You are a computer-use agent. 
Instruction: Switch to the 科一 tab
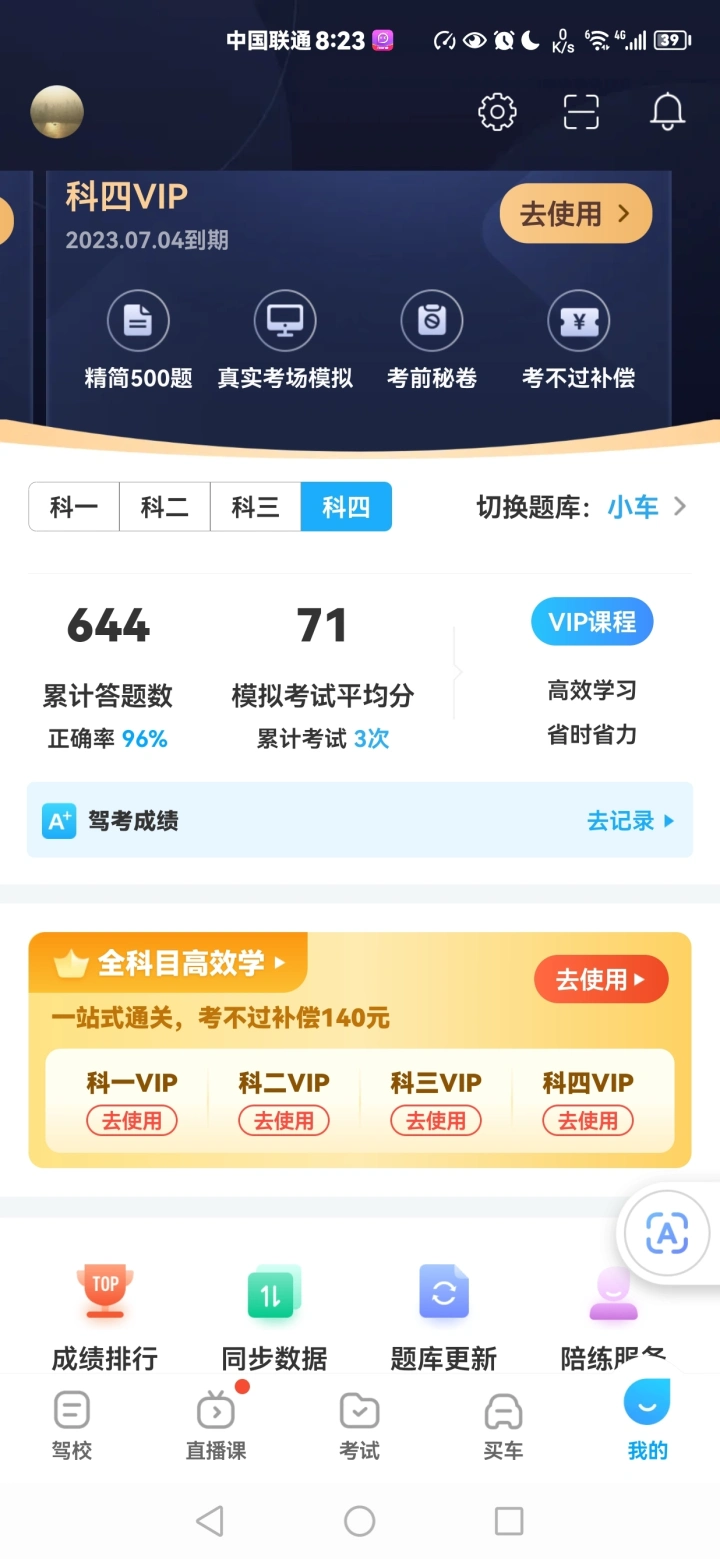pos(74,507)
